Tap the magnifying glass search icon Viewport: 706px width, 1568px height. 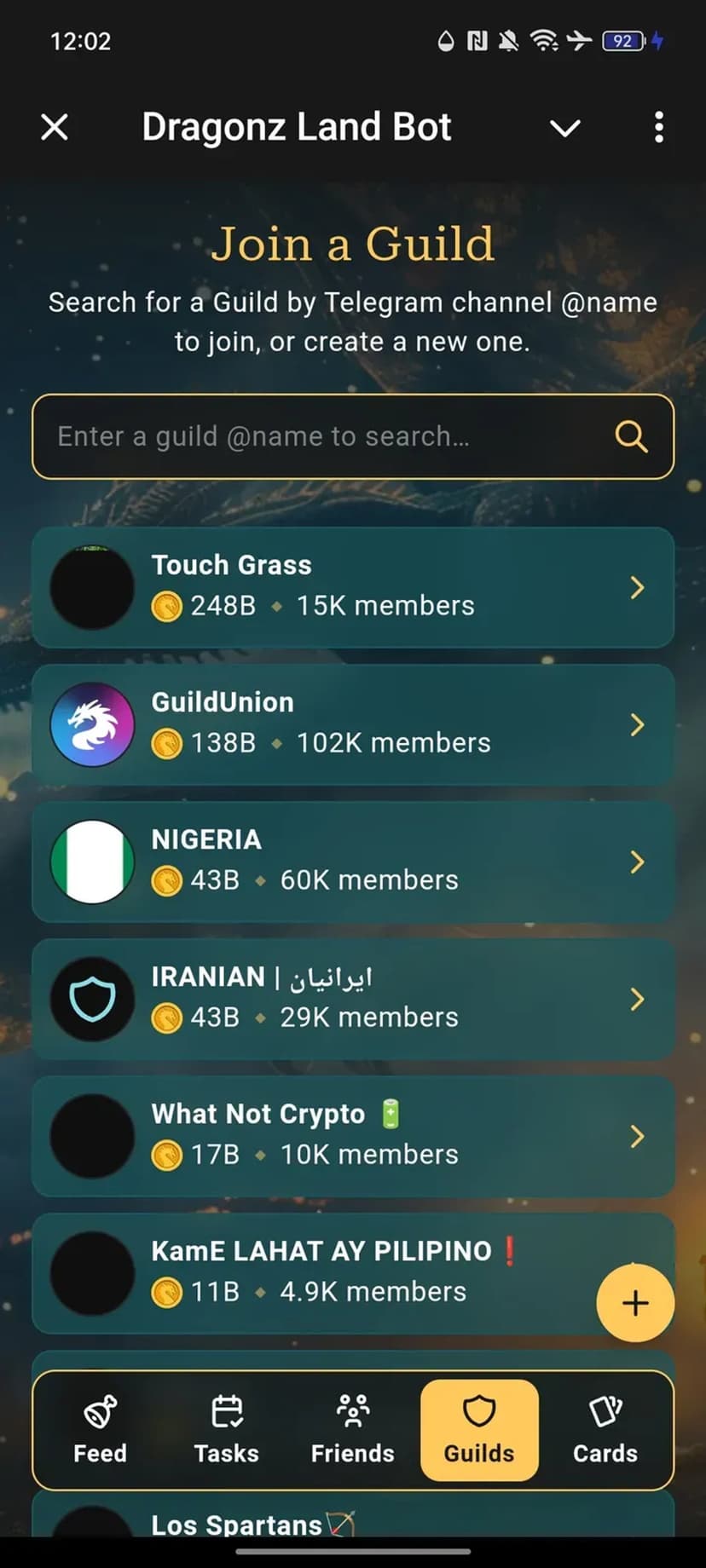631,436
